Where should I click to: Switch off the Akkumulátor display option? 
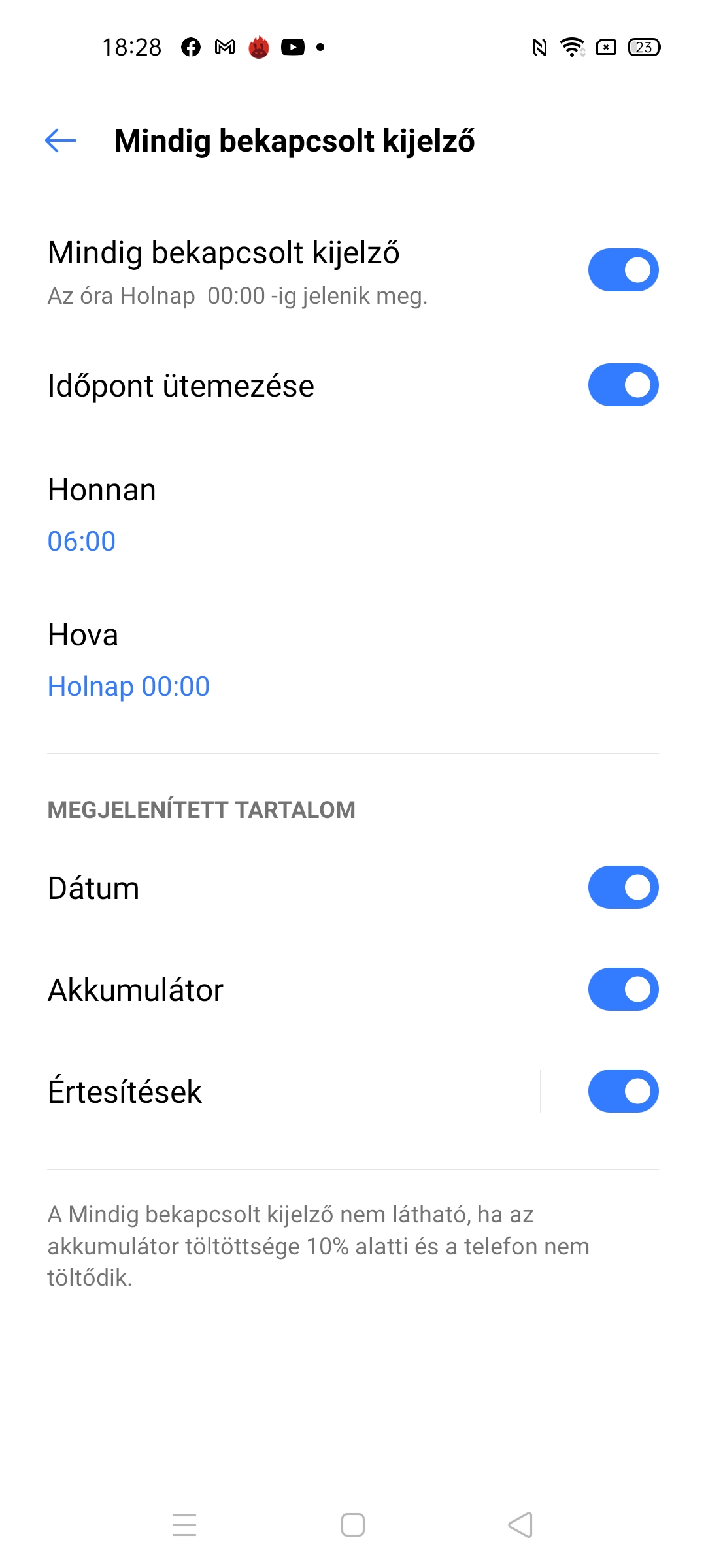[623, 989]
